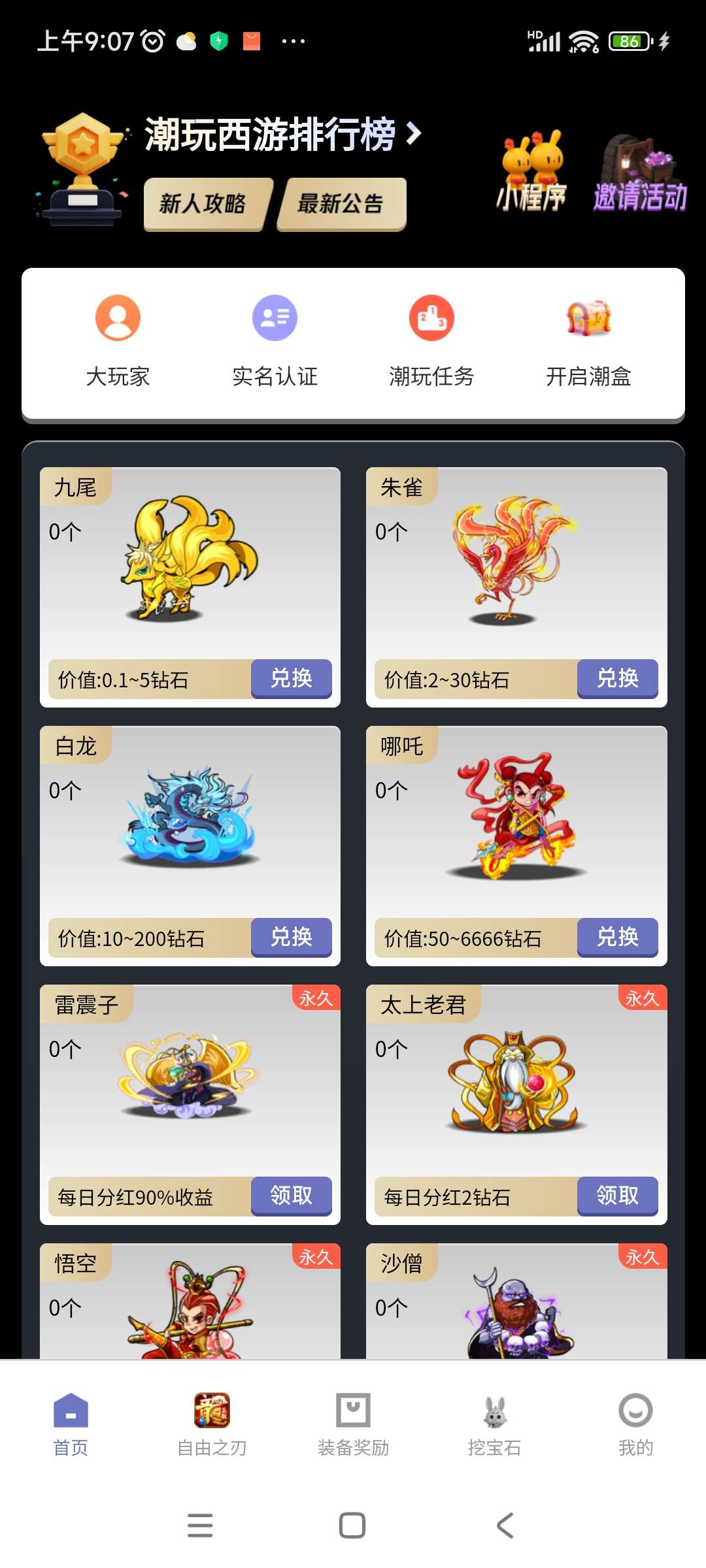Go to 实名认证 verification
Viewport: 706px width, 1568px height.
click(x=275, y=341)
